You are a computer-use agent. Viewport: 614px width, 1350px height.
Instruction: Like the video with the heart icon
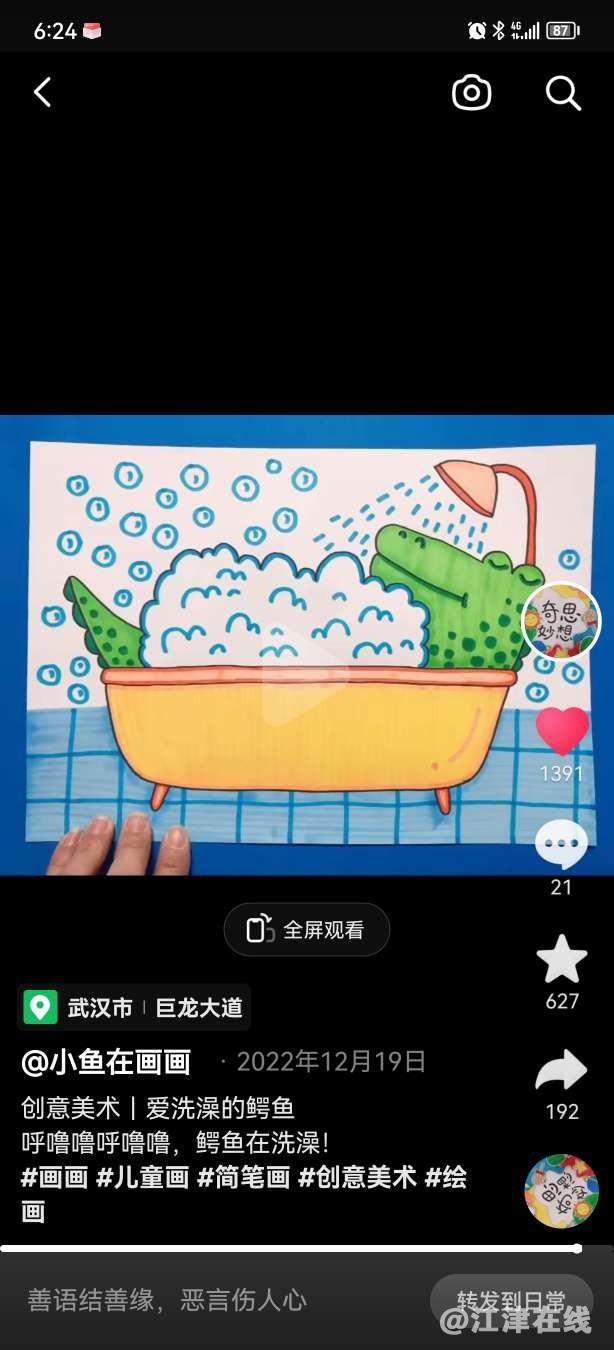pos(562,731)
